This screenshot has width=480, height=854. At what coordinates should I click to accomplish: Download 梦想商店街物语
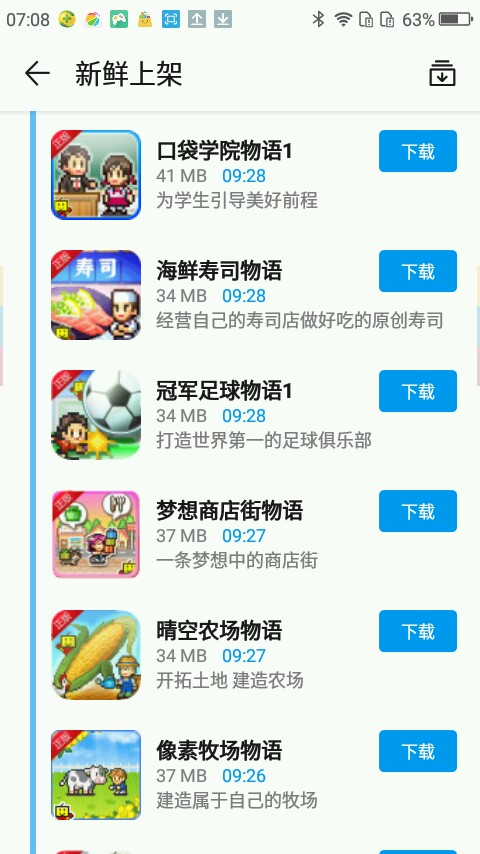pos(418,511)
